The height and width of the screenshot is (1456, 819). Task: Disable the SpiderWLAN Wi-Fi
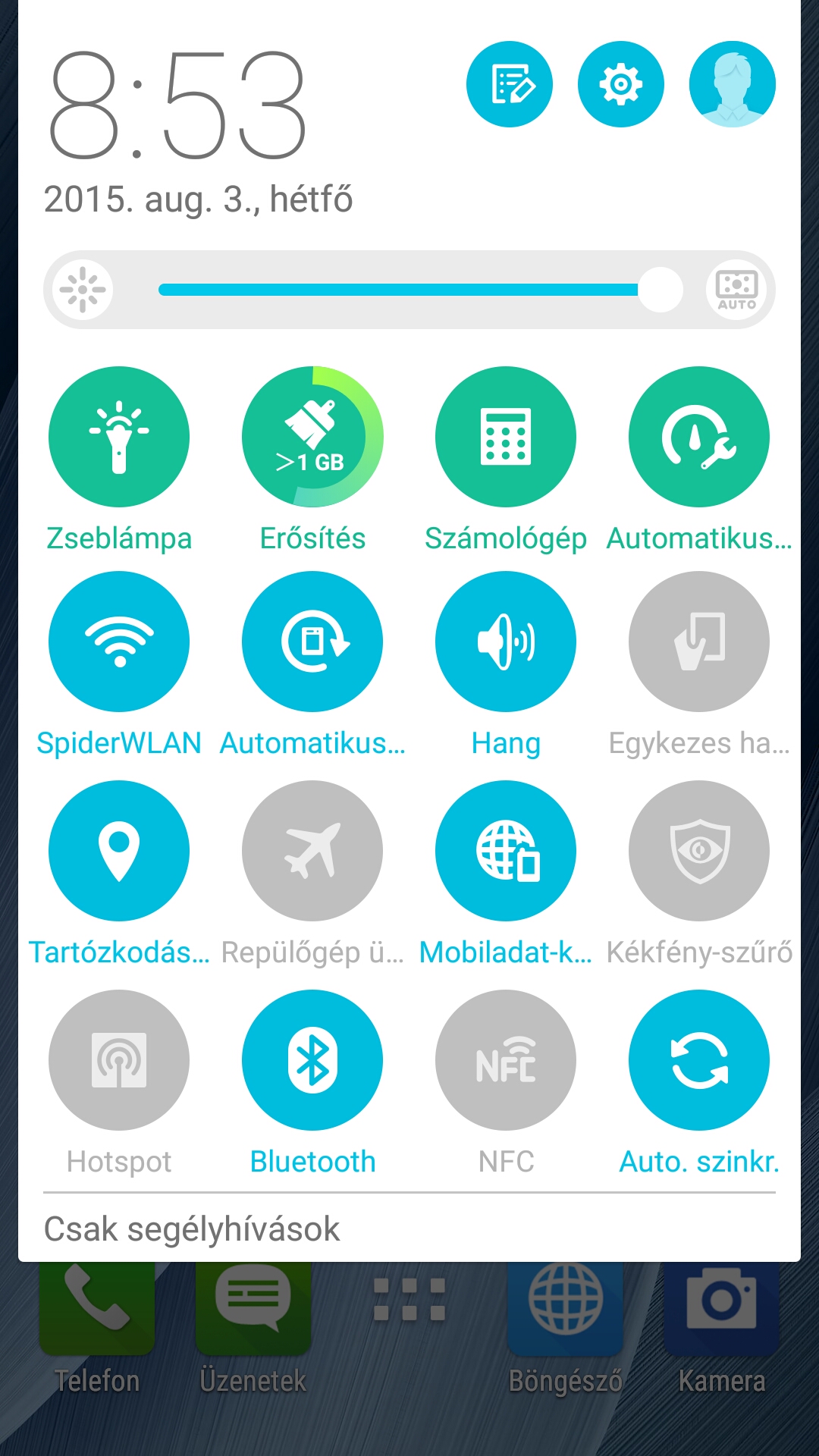coord(119,642)
